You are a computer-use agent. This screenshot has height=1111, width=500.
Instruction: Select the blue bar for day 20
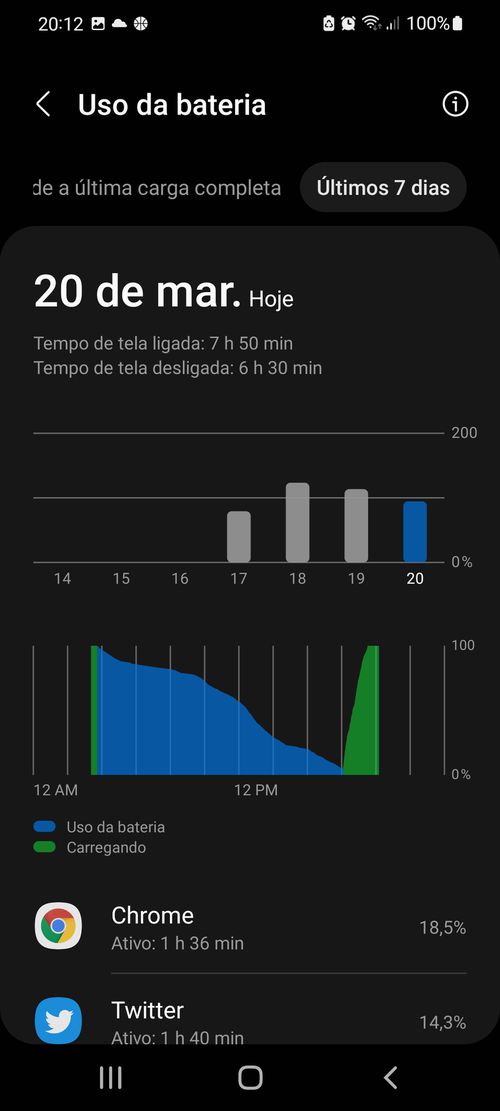[415, 531]
